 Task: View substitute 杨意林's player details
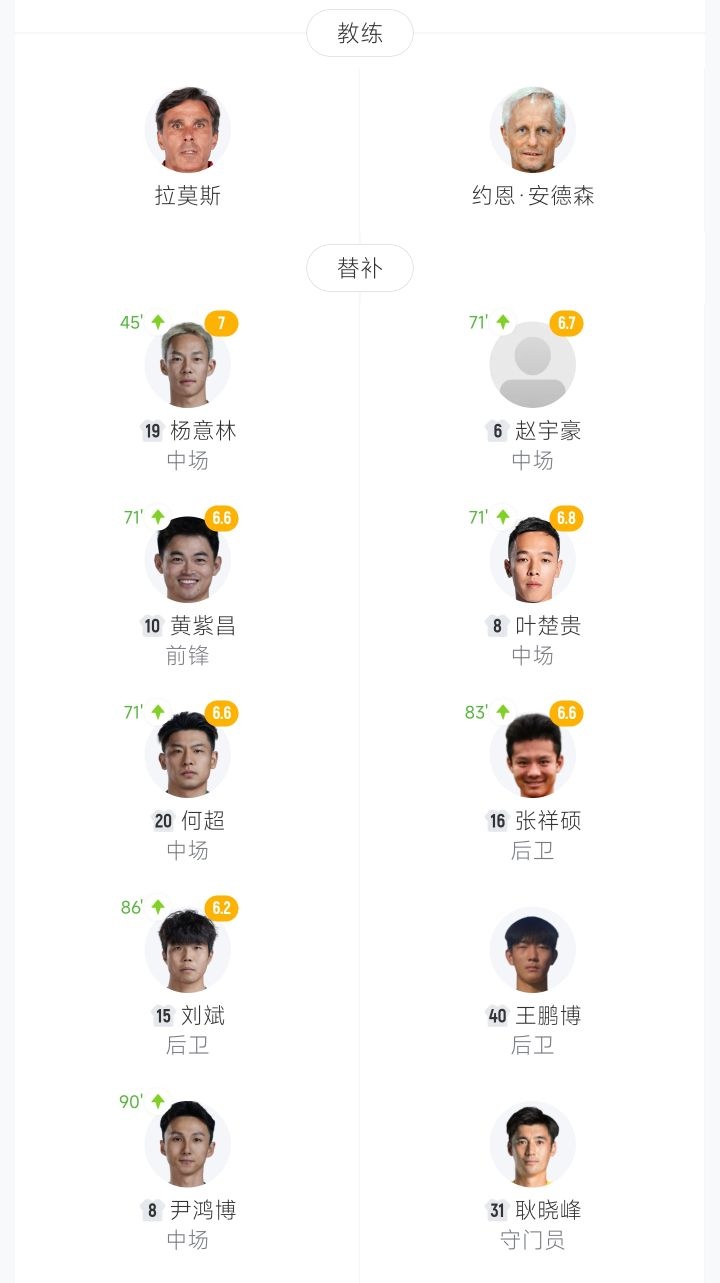pyautogui.click(x=188, y=365)
